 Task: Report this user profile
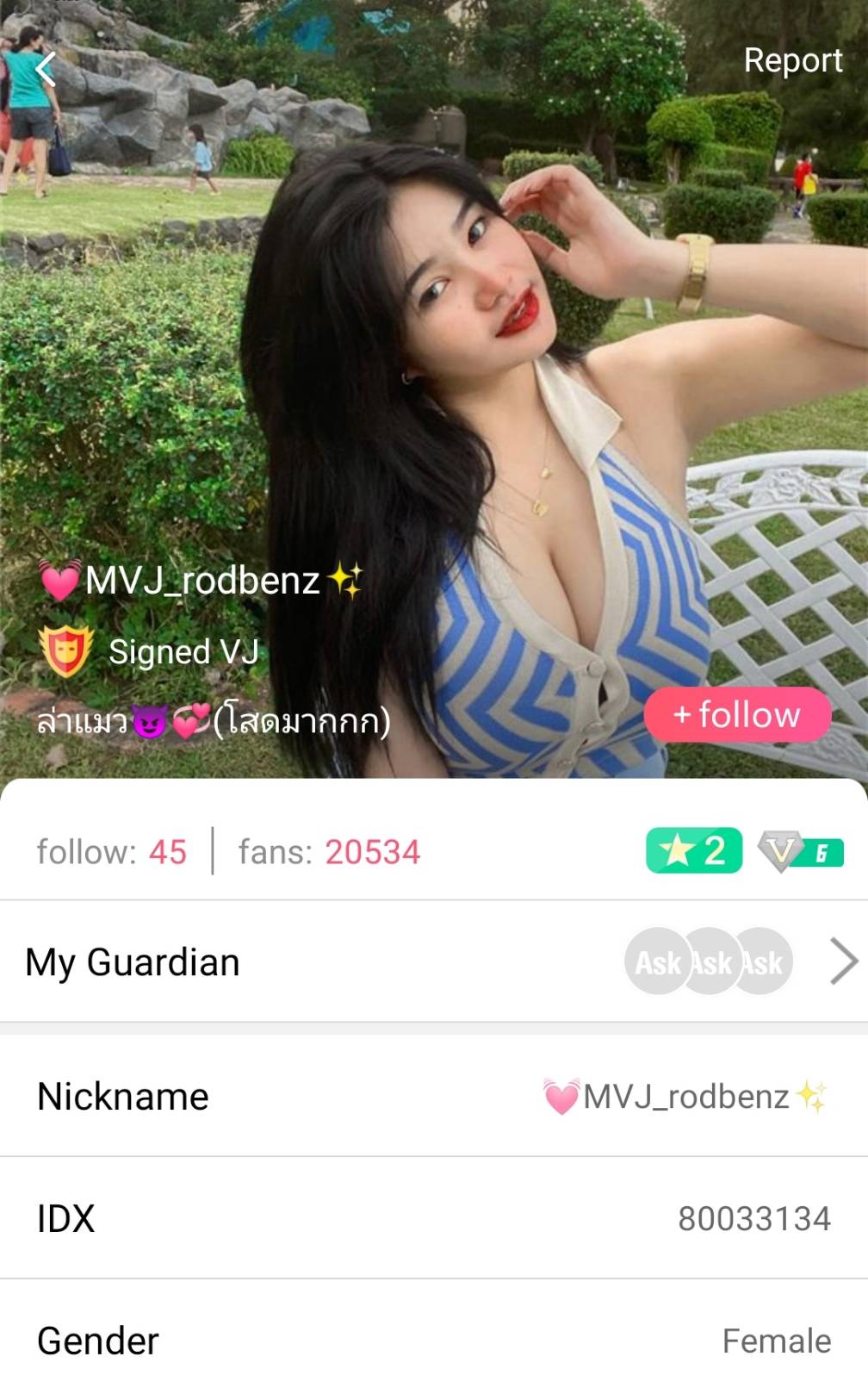(792, 60)
